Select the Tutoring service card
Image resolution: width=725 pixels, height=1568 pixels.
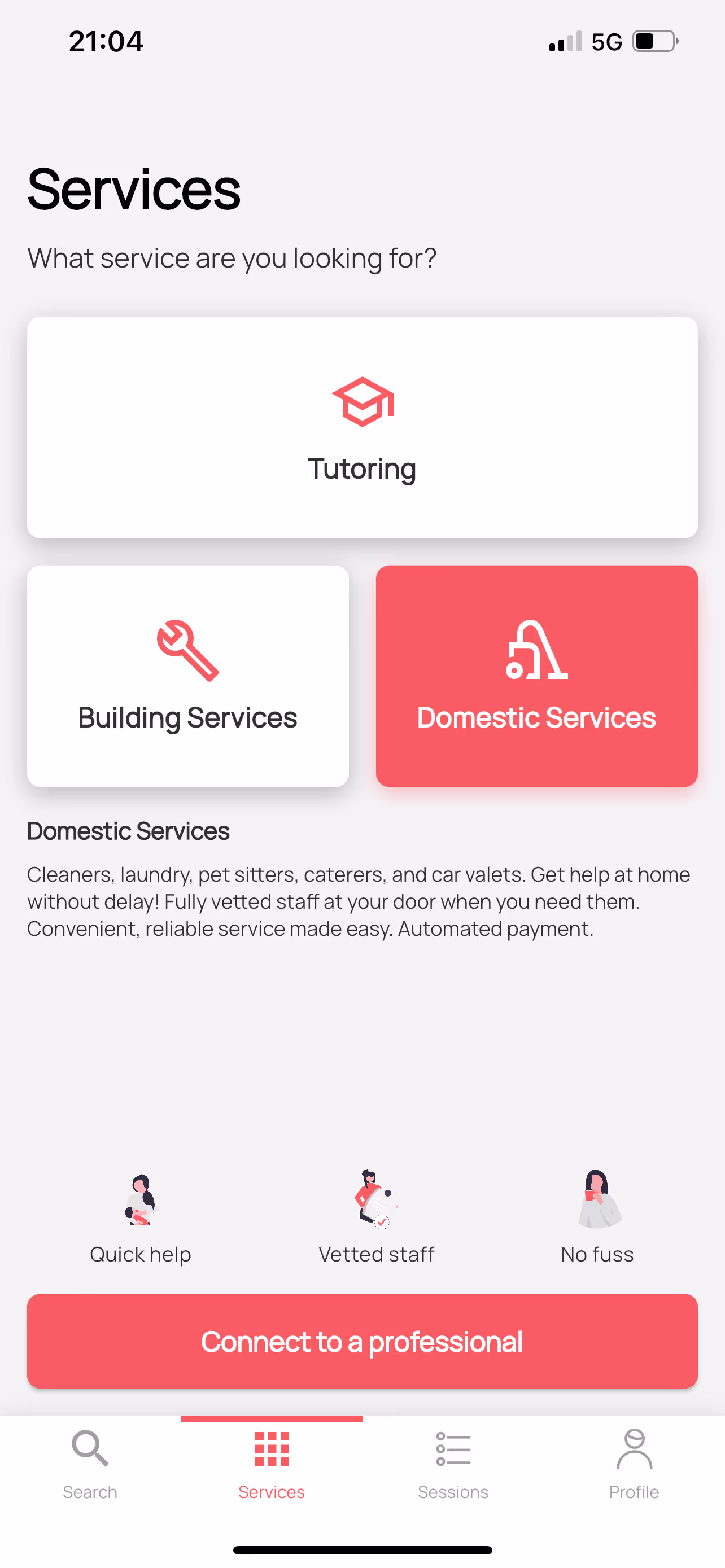362,427
